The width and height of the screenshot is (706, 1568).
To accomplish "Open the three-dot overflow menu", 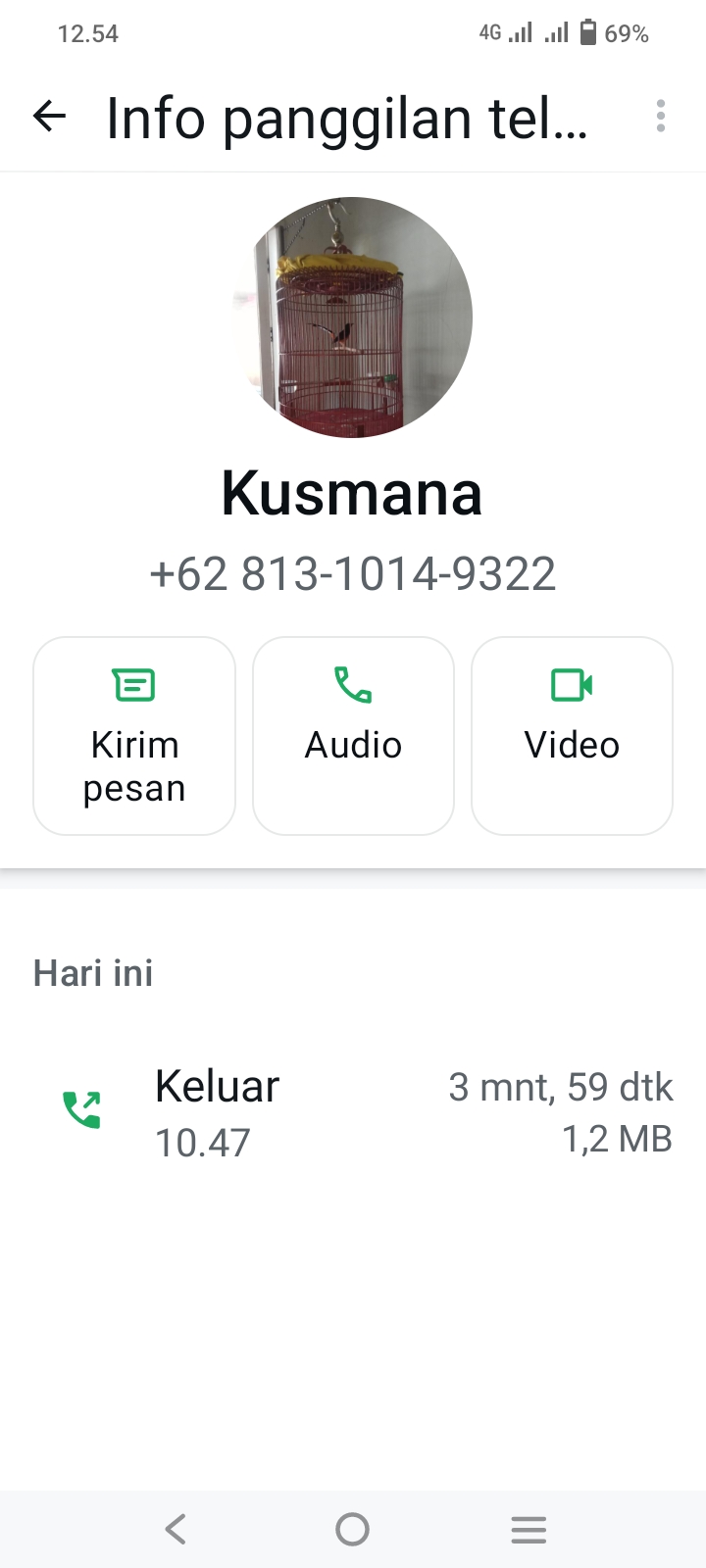I will pos(661,116).
